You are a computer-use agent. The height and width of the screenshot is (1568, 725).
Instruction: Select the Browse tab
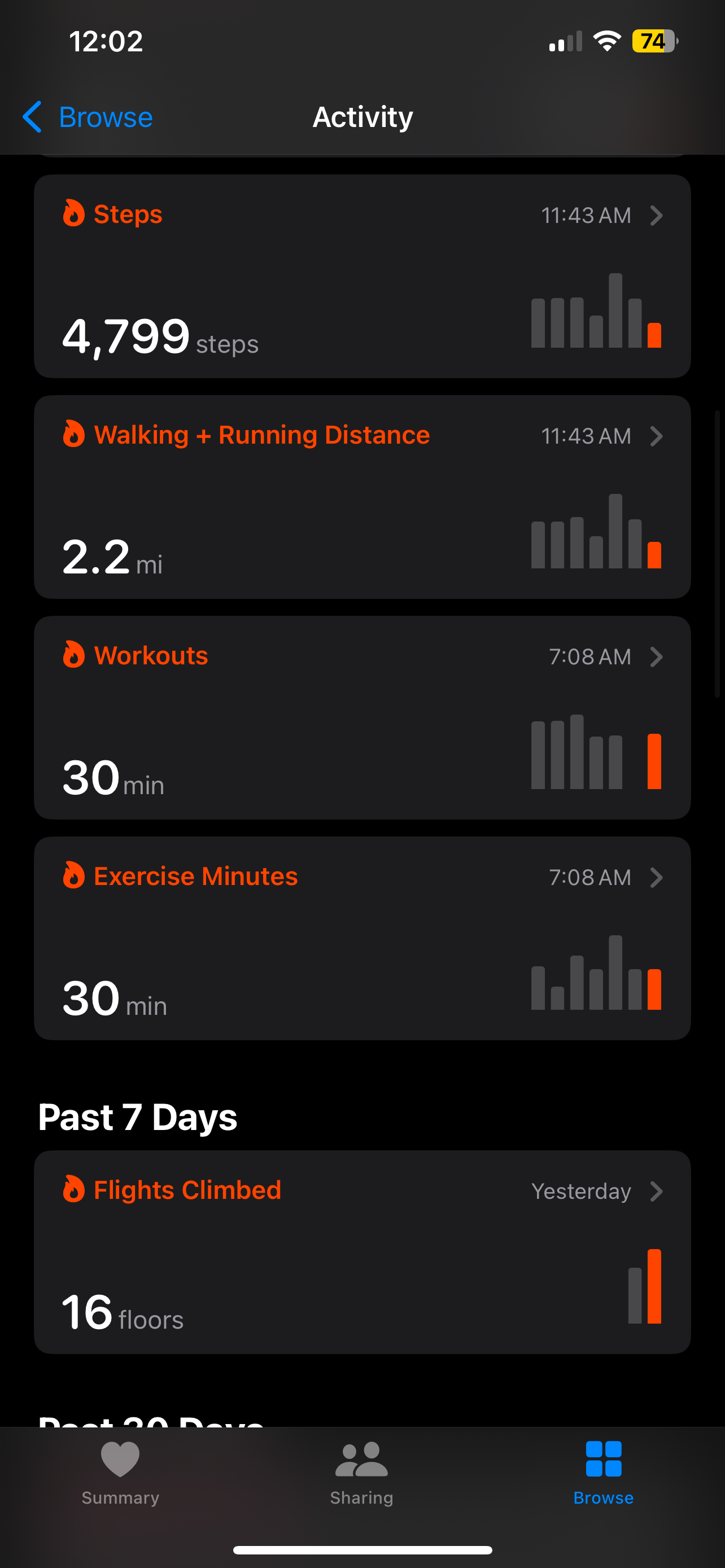pyautogui.click(x=603, y=1473)
